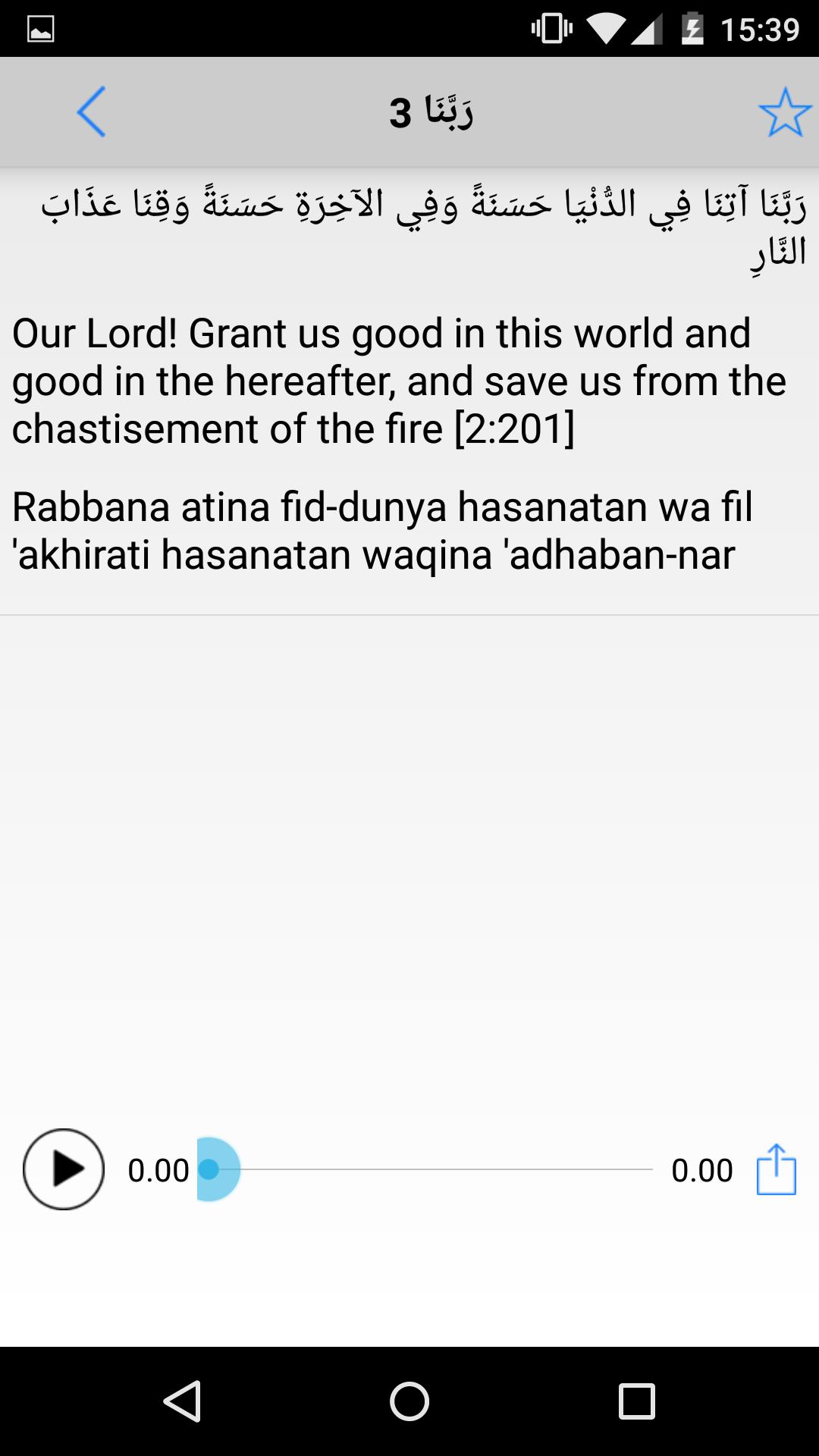Image resolution: width=819 pixels, height=1456 pixels.
Task: Go back using the blue arrow
Action: 91,111
